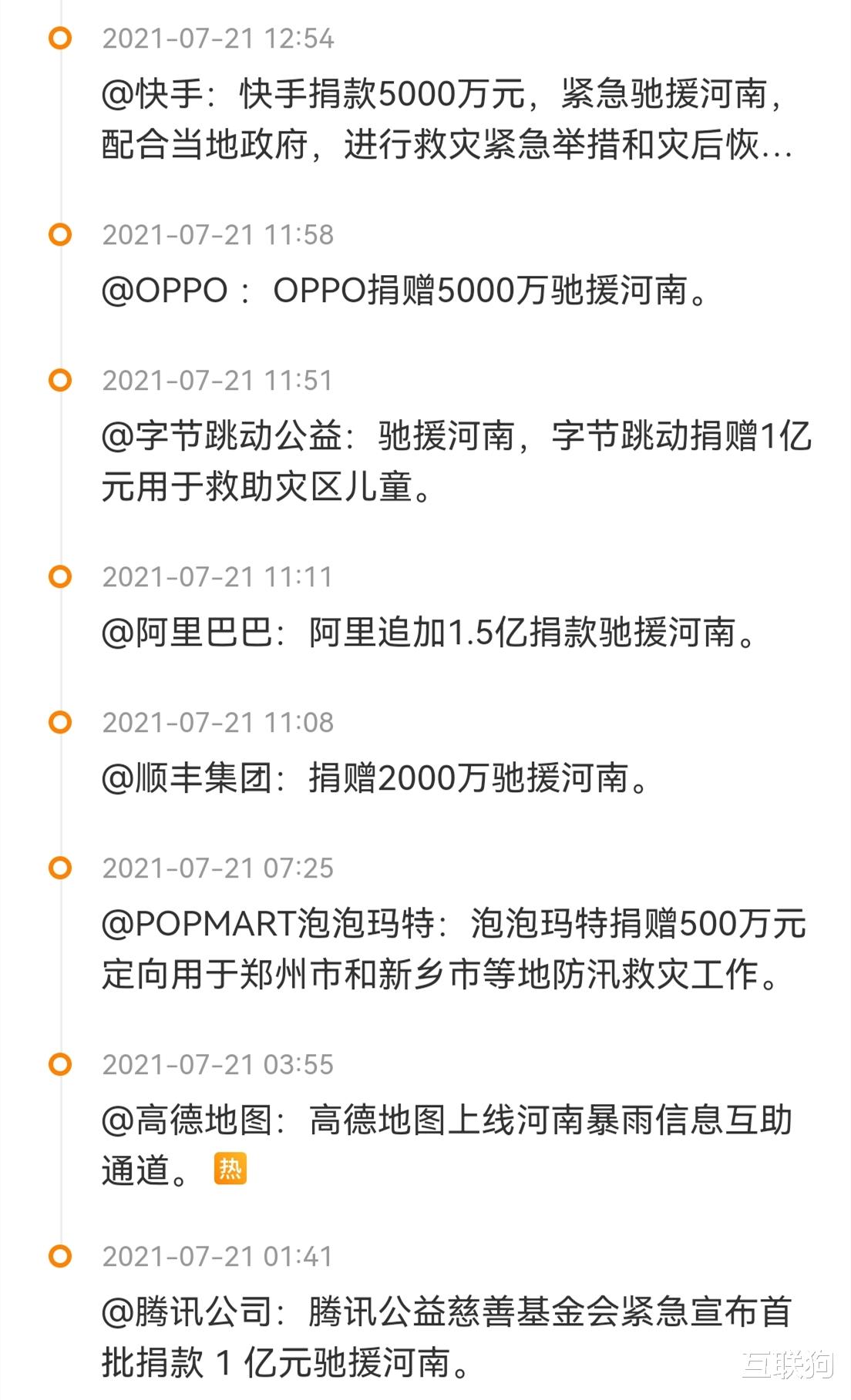Screen dimensions: 851x1400
Task: Select the 2021-07-21 12:54 timestamp
Action: pyautogui.click(x=220, y=38)
